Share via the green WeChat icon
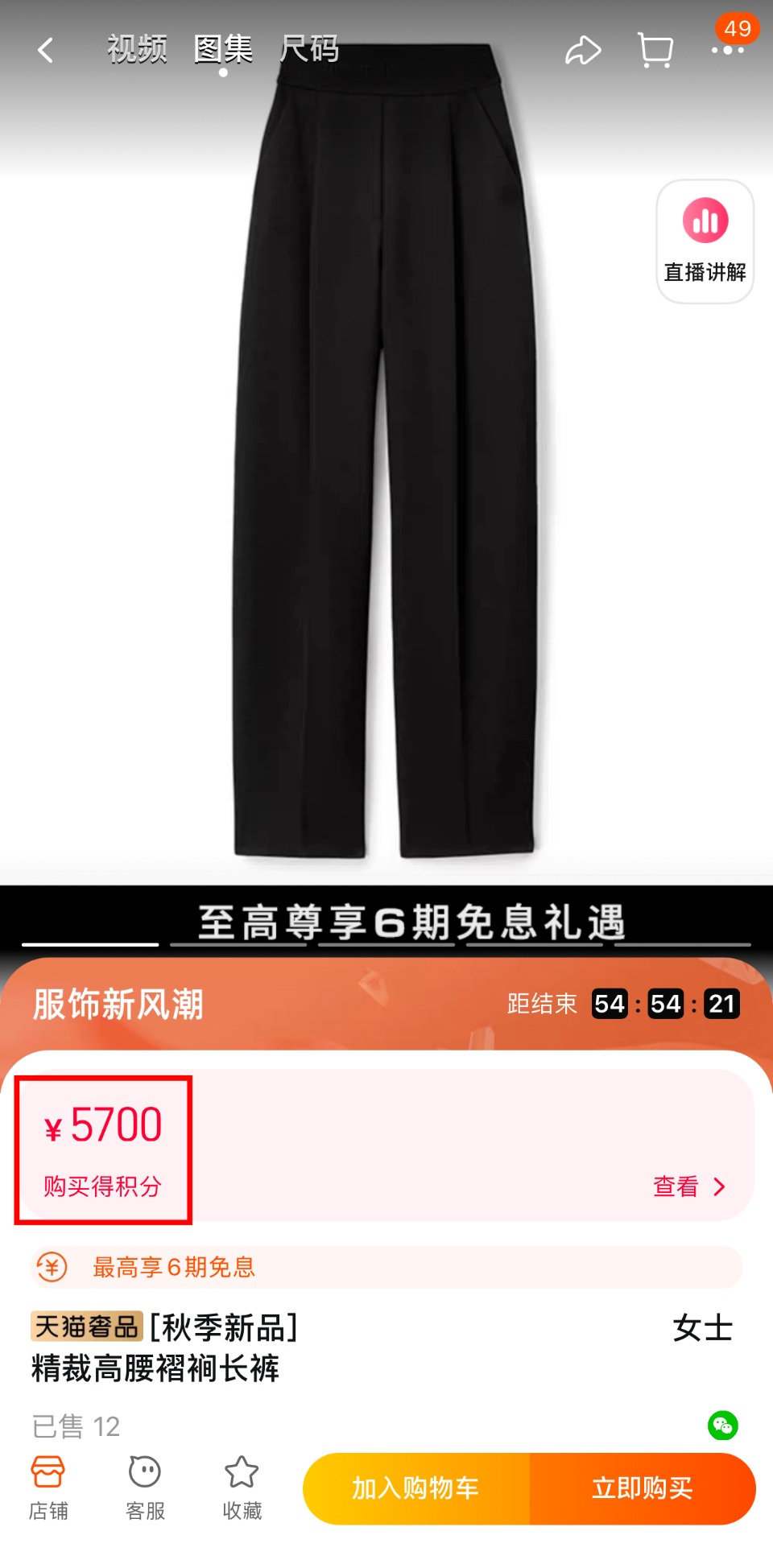Viewport: 773px width, 1568px height. pyautogui.click(x=722, y=1426)
